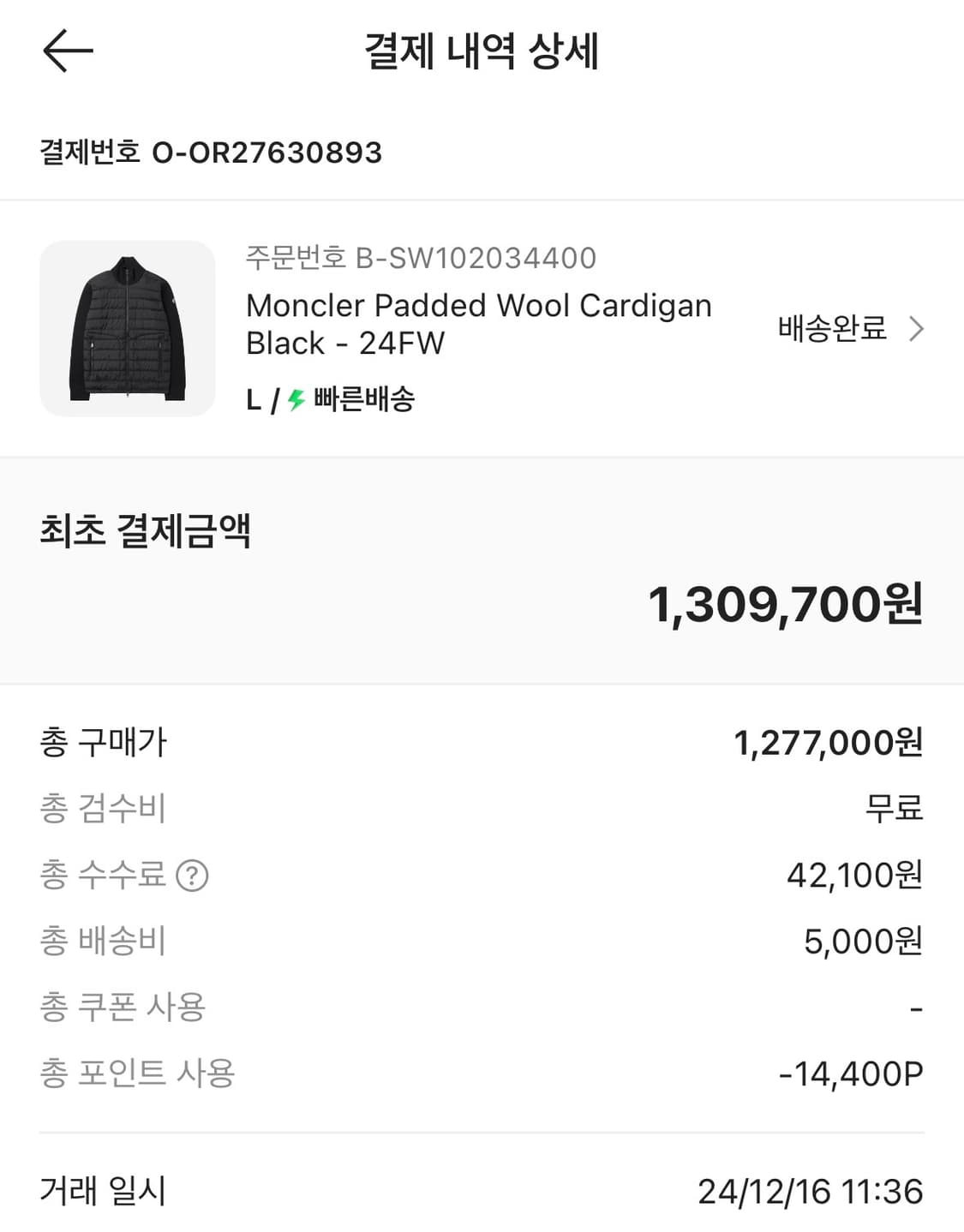This screenshot has height=1232, width=964.
Task: Tap the 총 쿠폰 사용 row
Action: pos(480,1007)
